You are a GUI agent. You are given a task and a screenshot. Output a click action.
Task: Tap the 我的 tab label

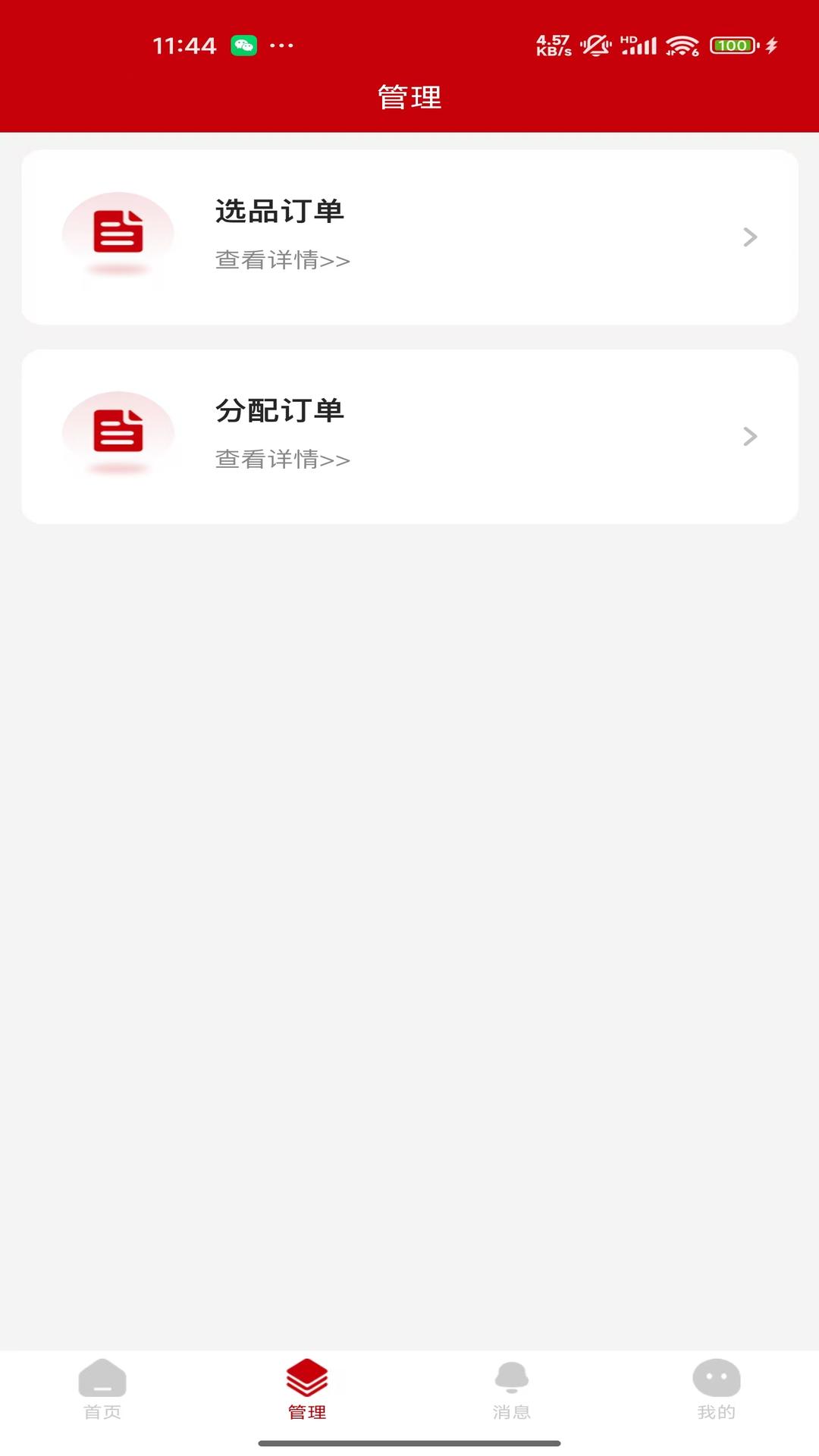coord(716,1412)
